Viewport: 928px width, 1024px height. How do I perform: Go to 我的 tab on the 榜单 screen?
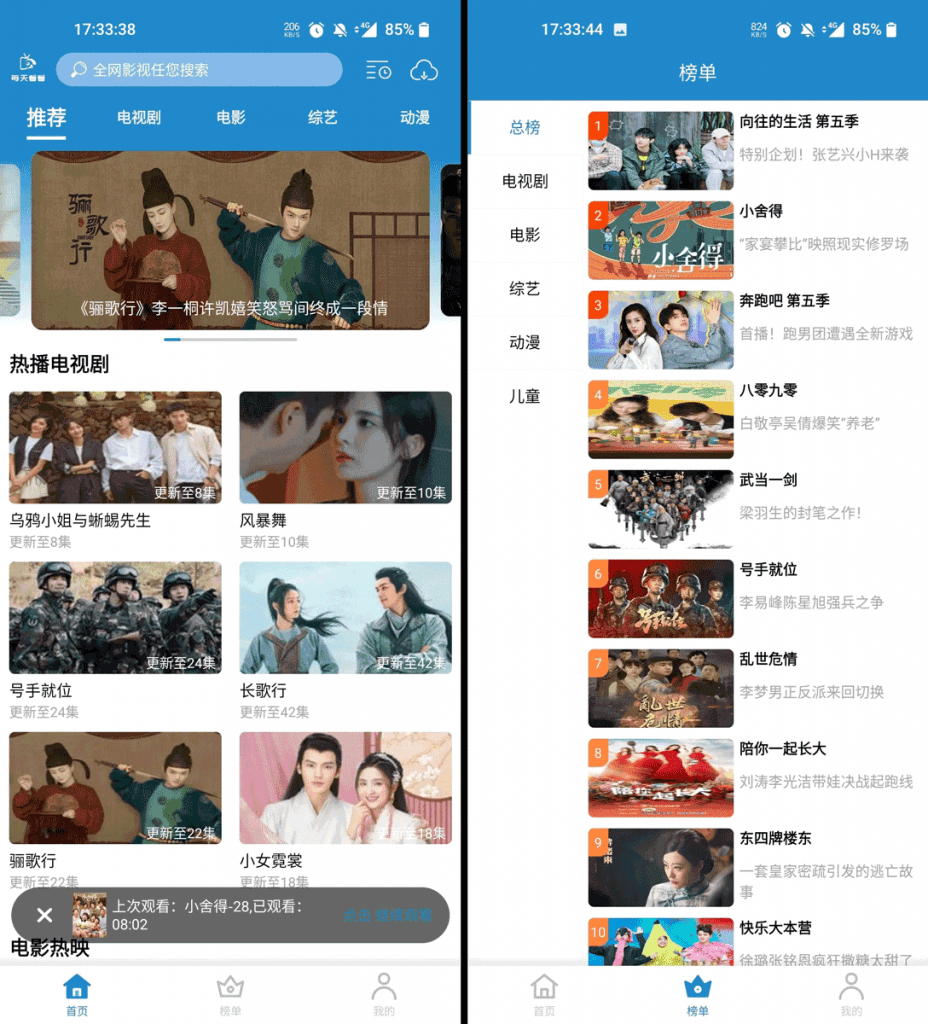coord(851,994)
